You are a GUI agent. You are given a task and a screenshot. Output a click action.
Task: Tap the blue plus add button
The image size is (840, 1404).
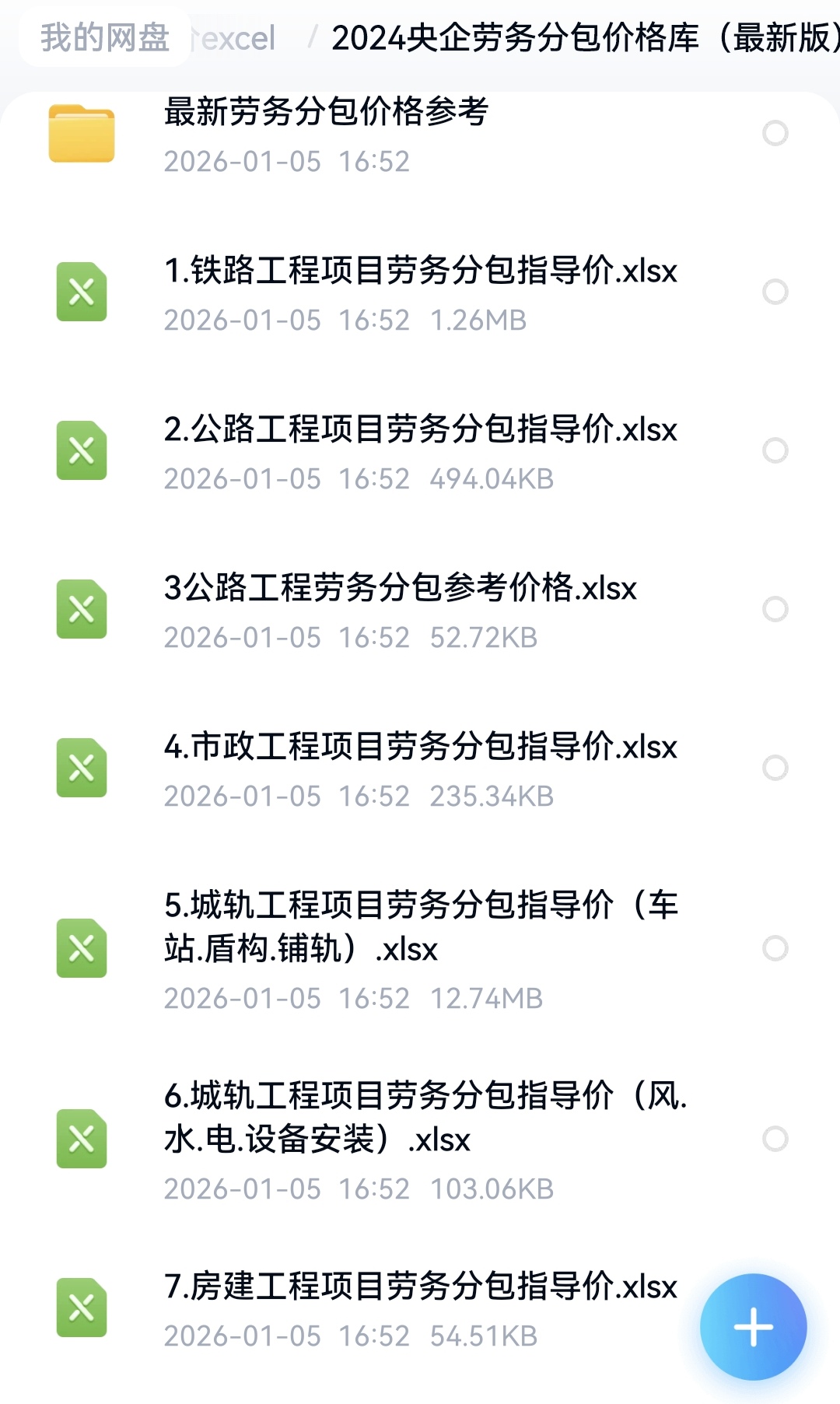pyautogui.click(x=753, y=1327)
